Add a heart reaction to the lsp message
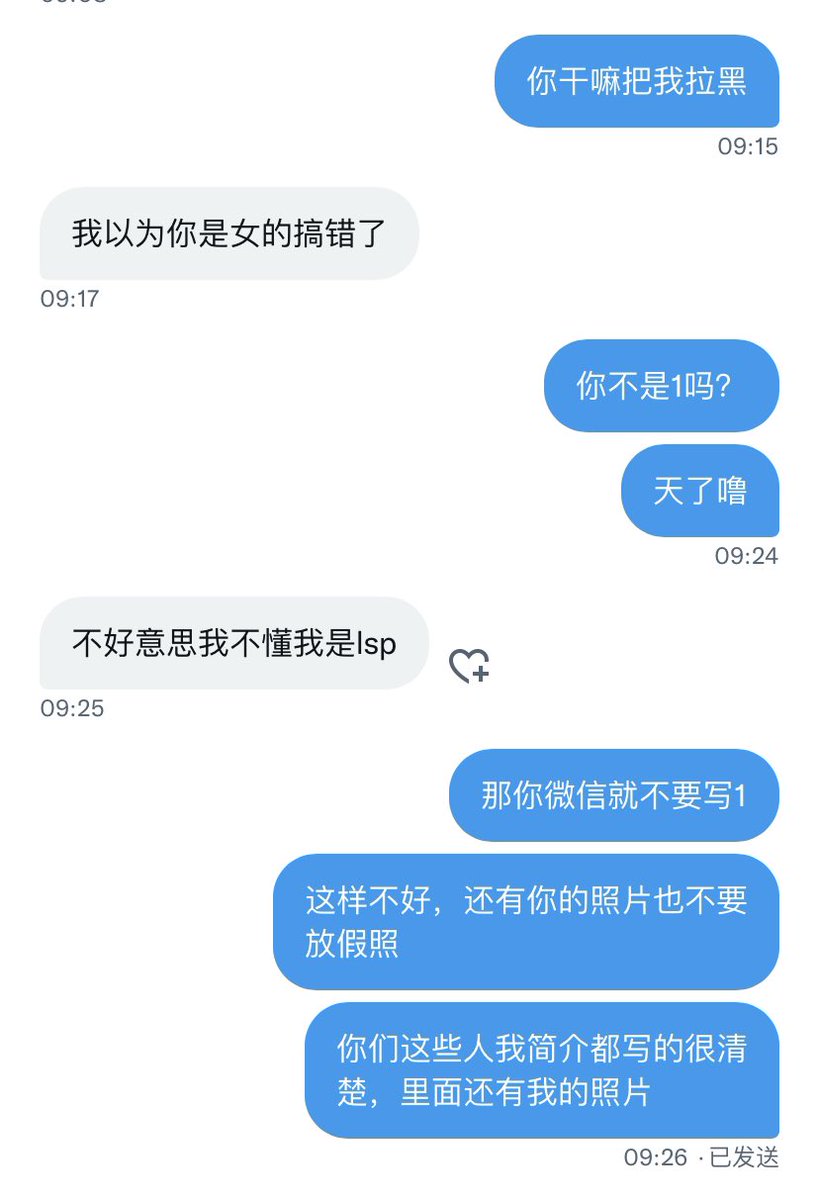Image resolution: width=819 pixels, height=1200 pixels. coord(468,665)
